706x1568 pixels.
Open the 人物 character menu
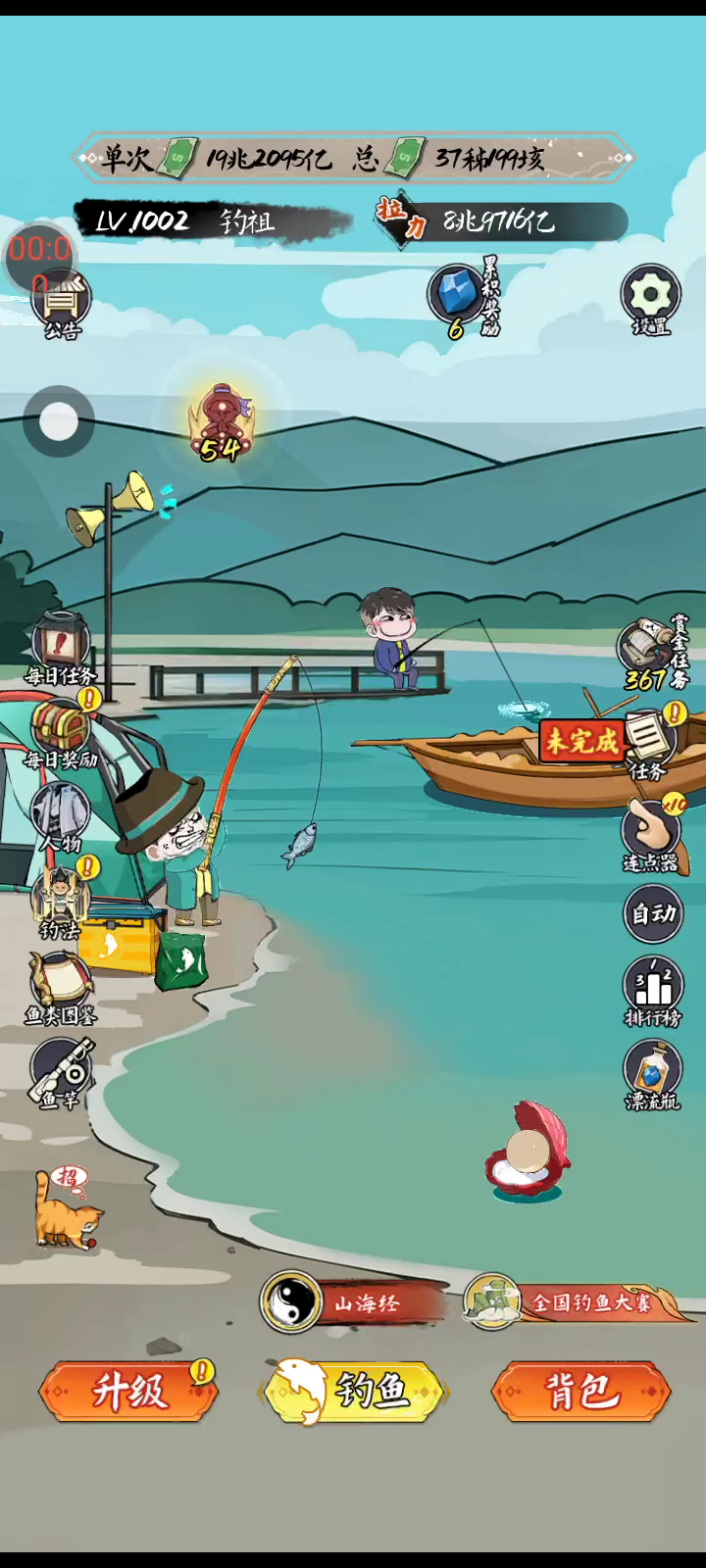(x=61, y=816)
